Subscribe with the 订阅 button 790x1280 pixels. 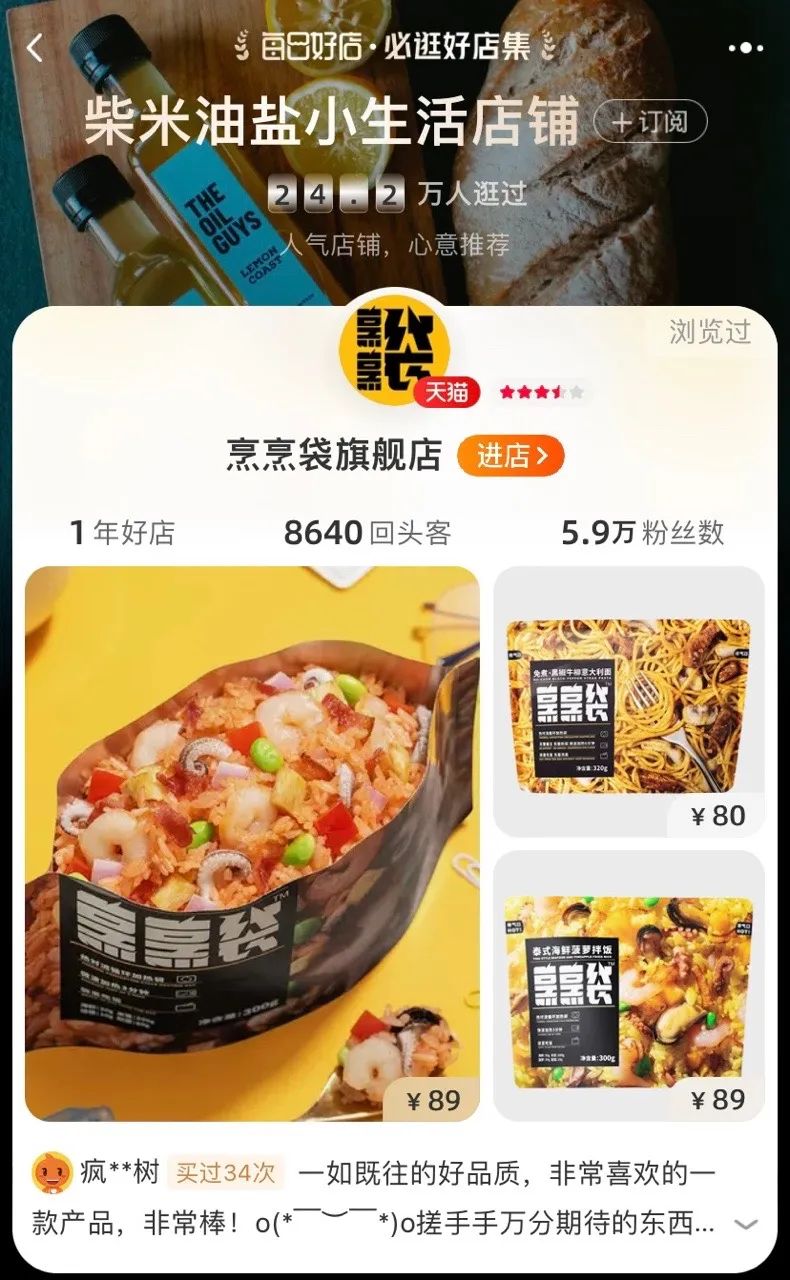click(650, 122)
